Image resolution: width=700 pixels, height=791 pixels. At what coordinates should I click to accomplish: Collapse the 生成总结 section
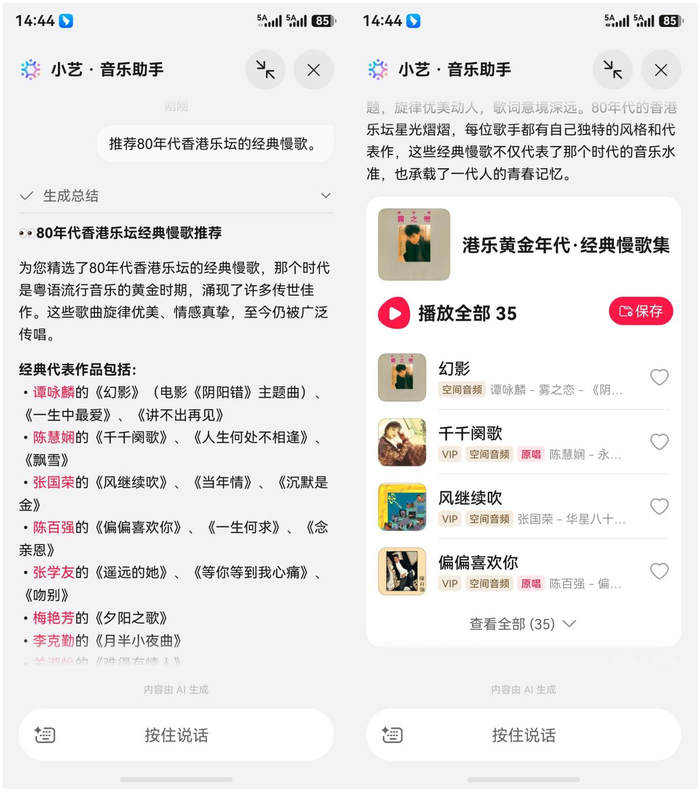(x=326, y=195)
